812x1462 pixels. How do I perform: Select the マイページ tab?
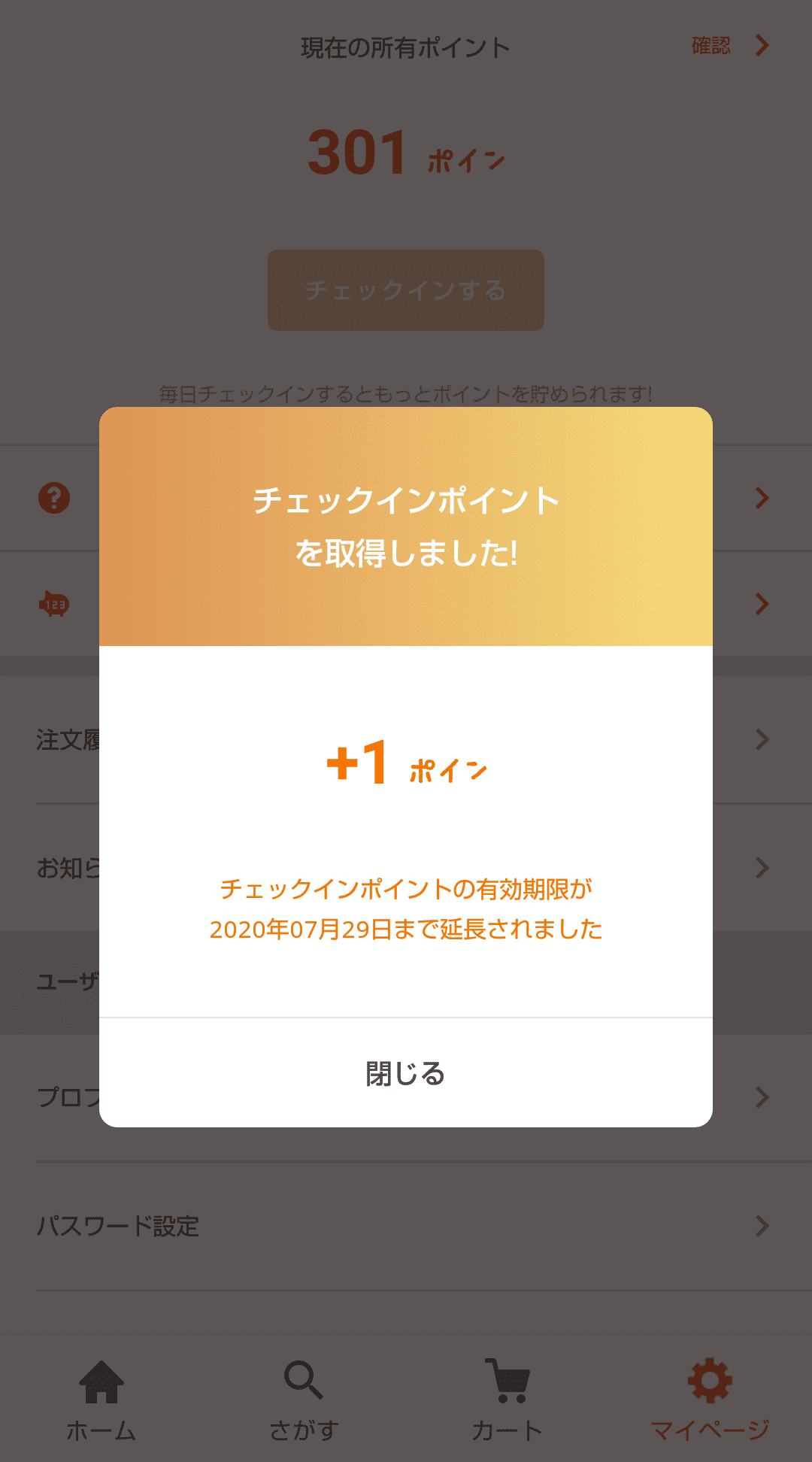click(x=710, y=1400)
